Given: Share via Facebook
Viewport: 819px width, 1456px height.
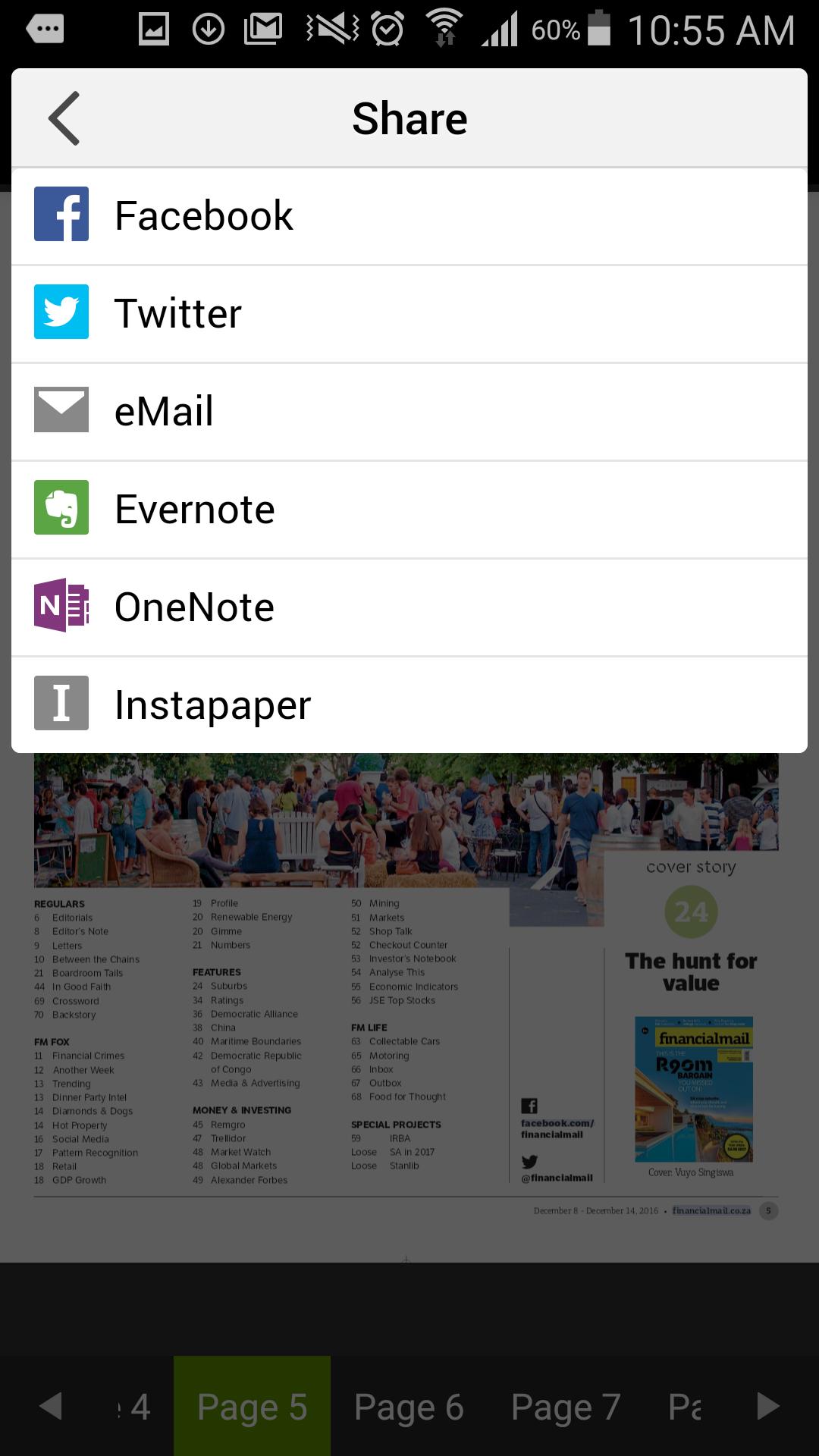Looking at the screenshot, I should 409,216.
